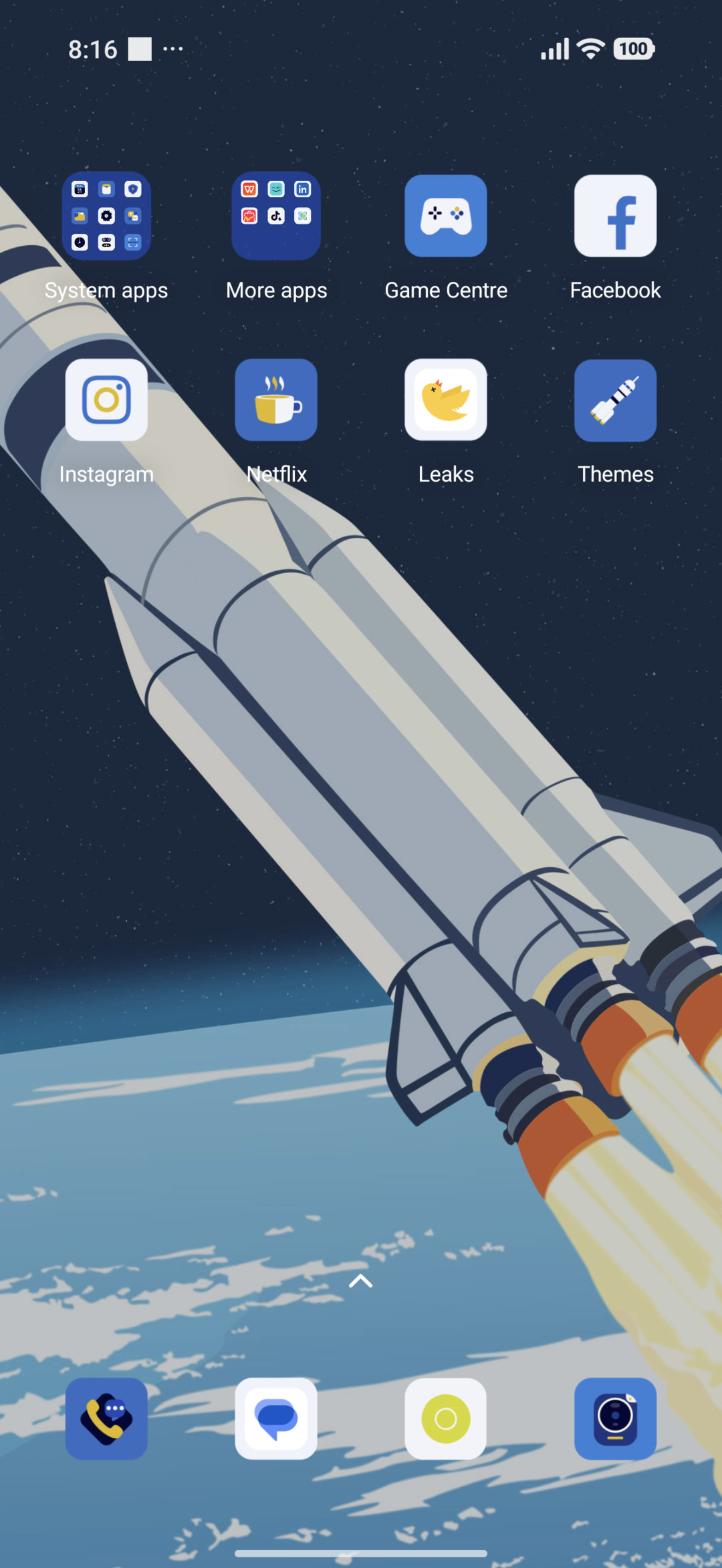Open the Facebook app

coord(616,216)
